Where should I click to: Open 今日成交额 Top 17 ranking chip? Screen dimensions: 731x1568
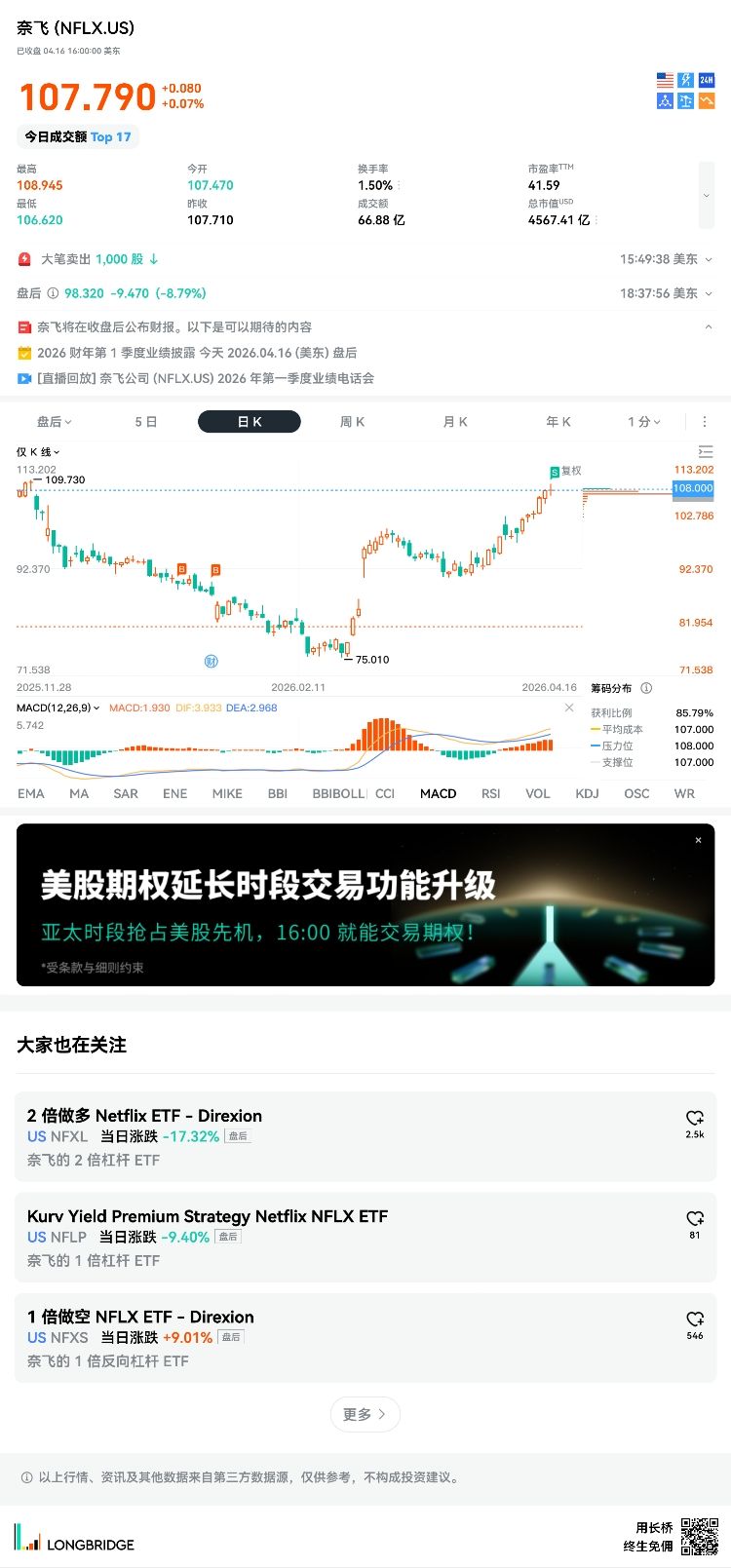coord(78,137)
